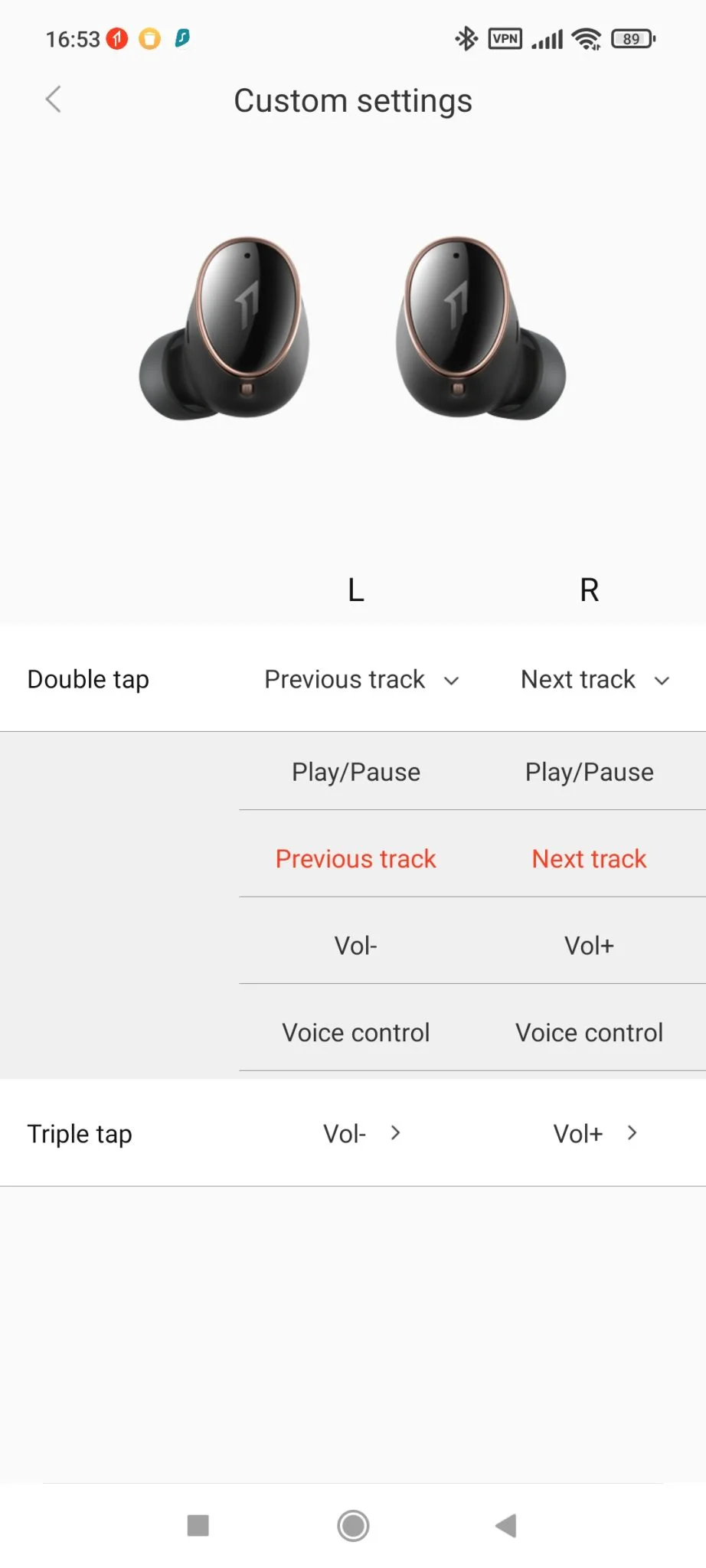
Task: Open recent apps with the square button
Action: click(x=198, y=1526)
